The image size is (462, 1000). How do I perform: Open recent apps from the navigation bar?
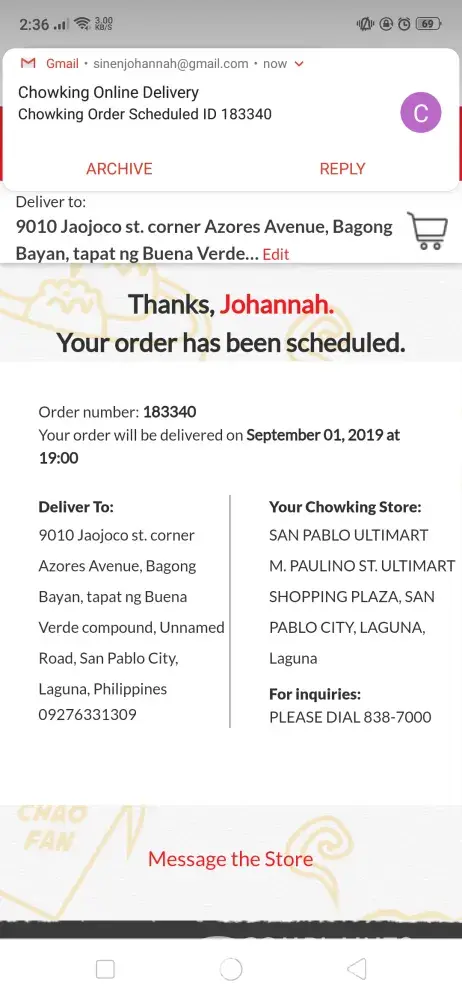click(x=105, y=969)
